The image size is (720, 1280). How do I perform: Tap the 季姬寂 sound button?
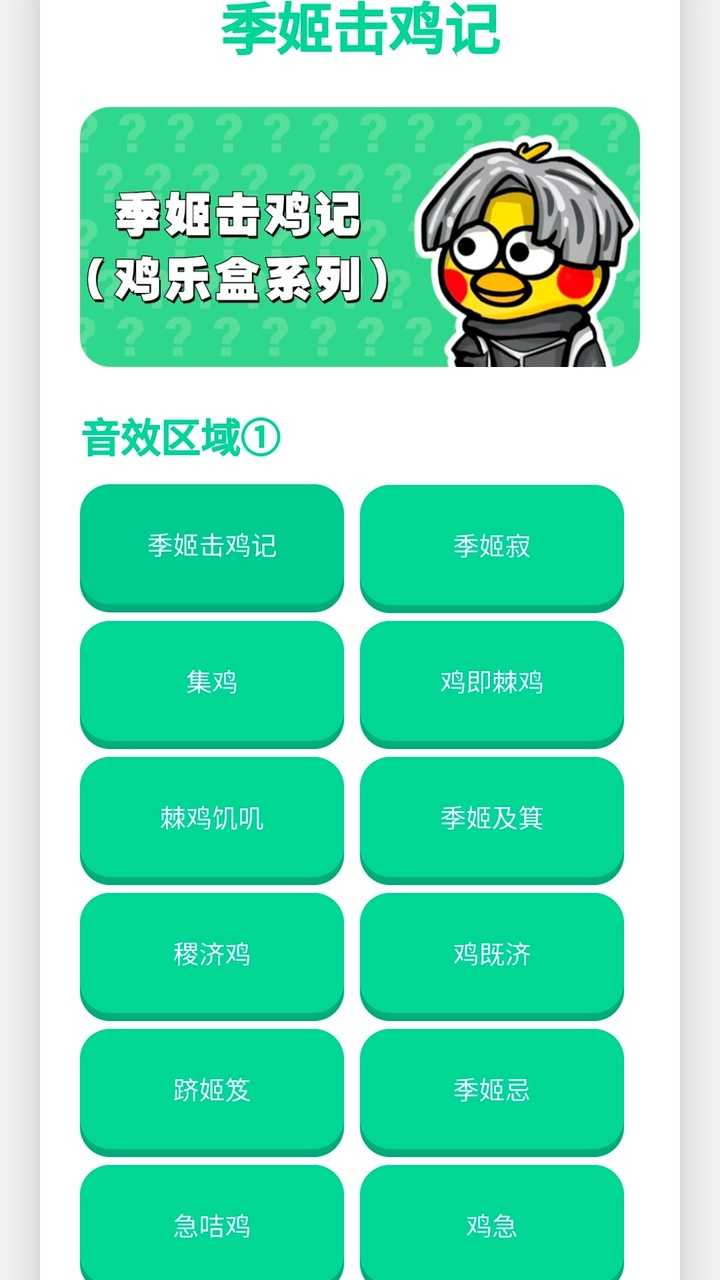491,546
